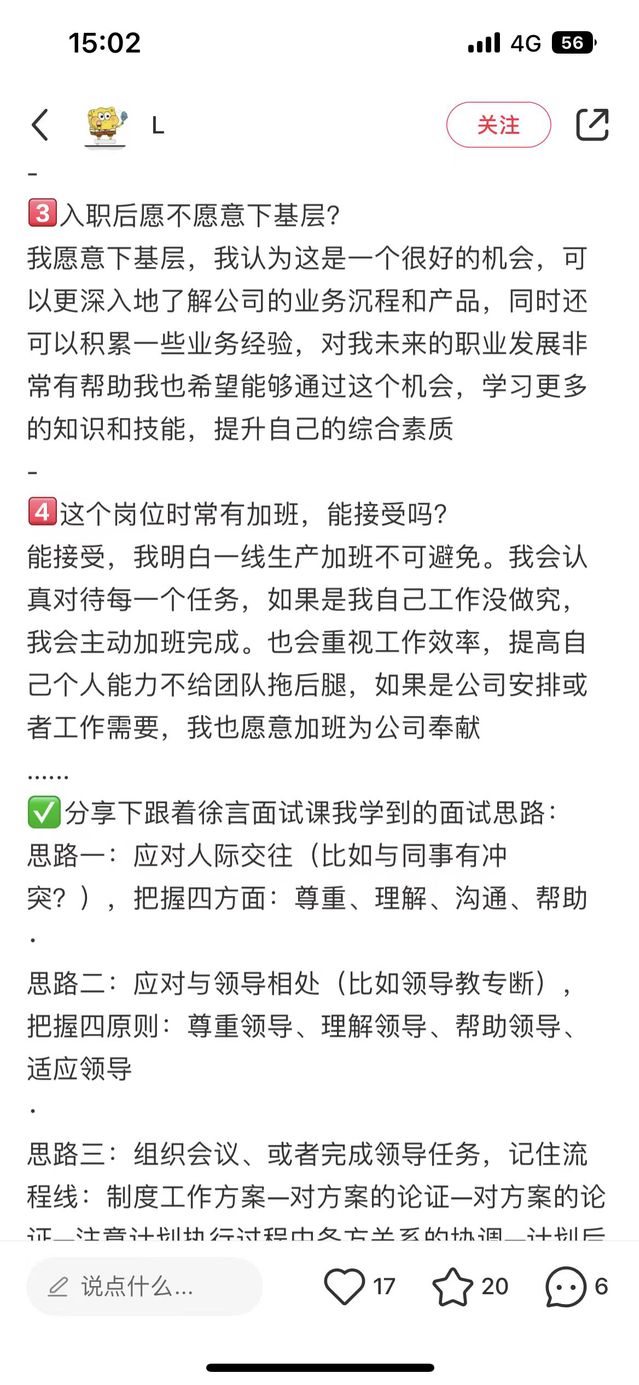The image size is (639, 1385).
Task: Follow the author with 关注 button
Action: (498, 126)
